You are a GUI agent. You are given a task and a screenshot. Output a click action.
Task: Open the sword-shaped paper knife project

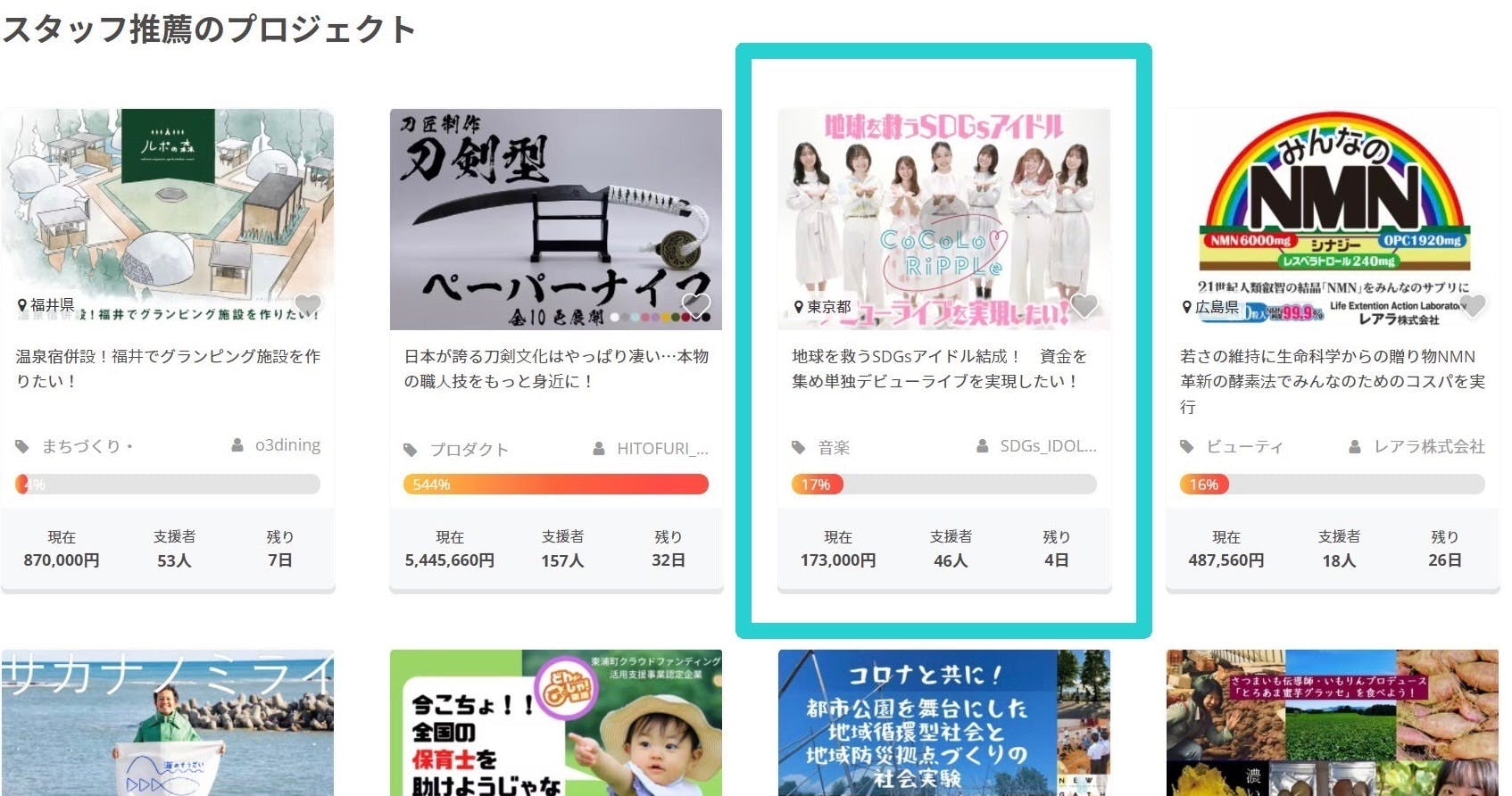555,368
